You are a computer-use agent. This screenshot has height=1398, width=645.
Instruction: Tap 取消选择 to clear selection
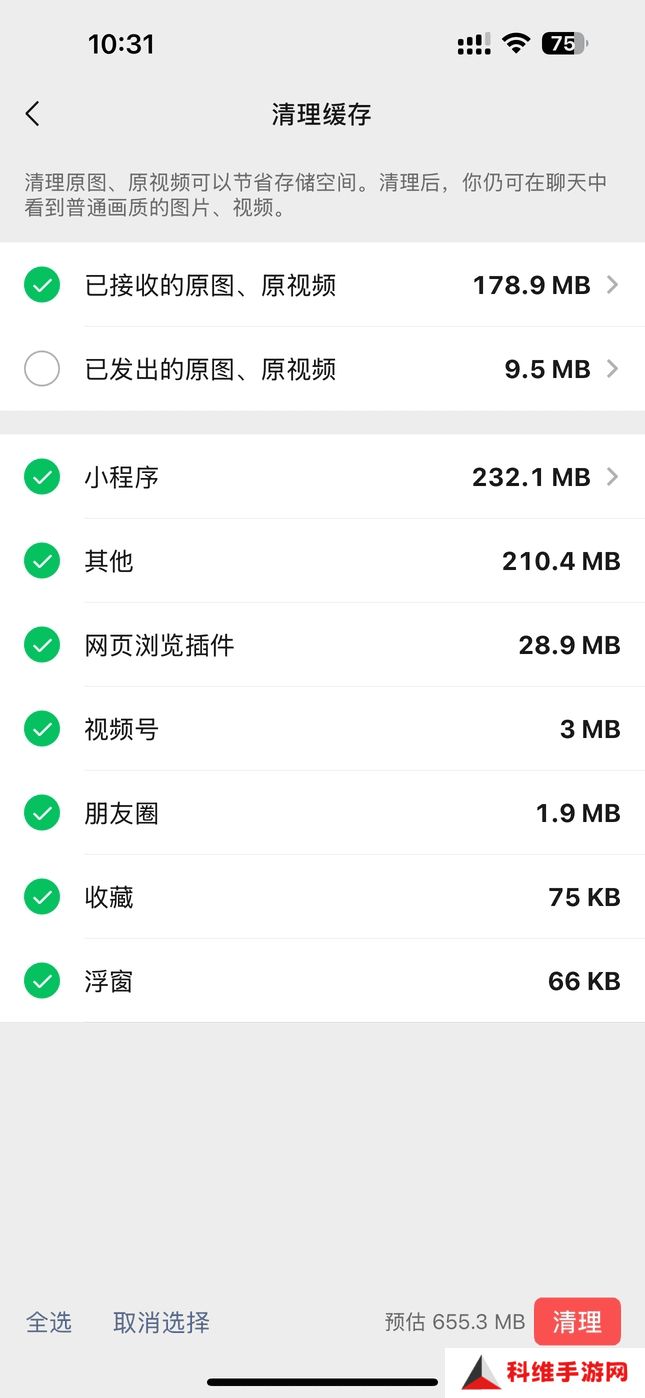[x=161, y=1322]
